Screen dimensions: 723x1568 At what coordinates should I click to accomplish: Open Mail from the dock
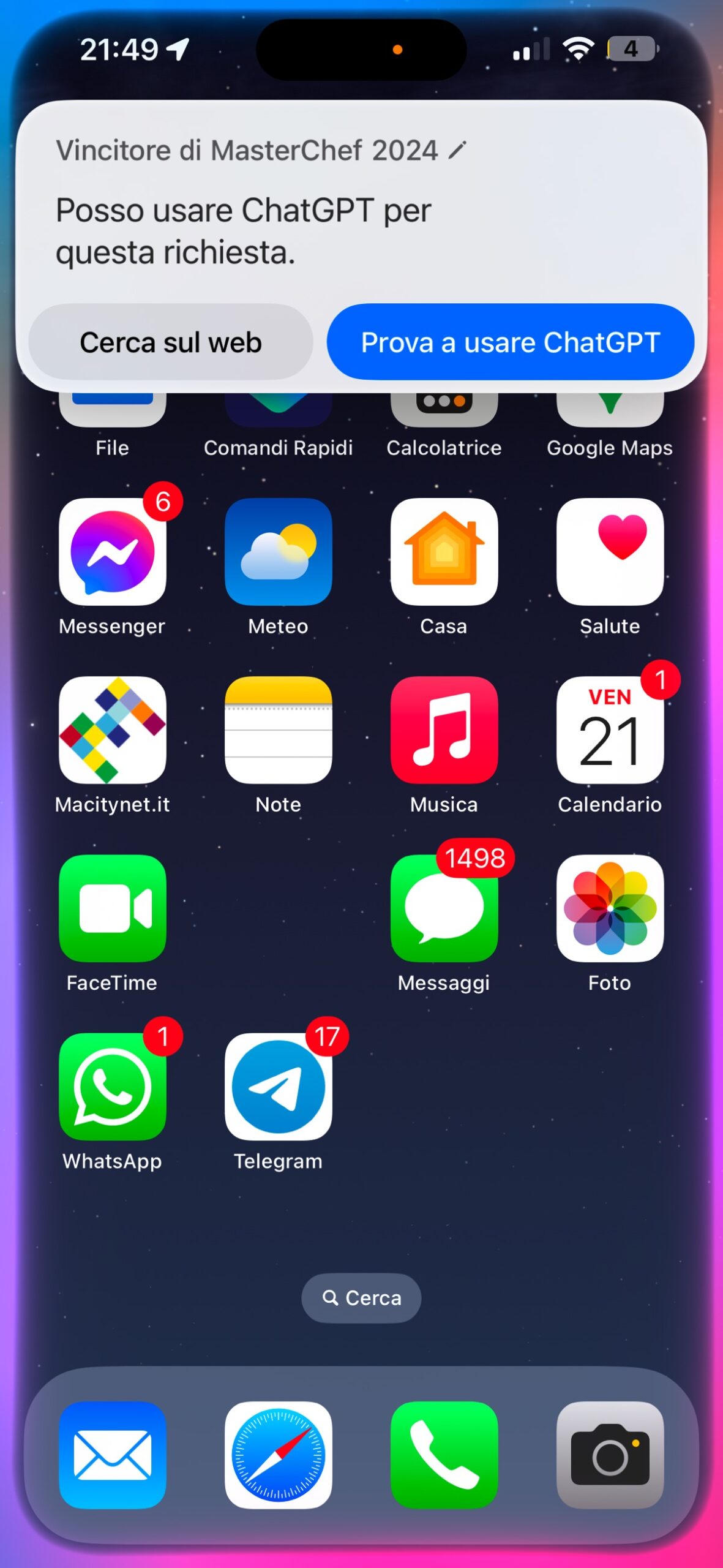[x=112, y=1454]
